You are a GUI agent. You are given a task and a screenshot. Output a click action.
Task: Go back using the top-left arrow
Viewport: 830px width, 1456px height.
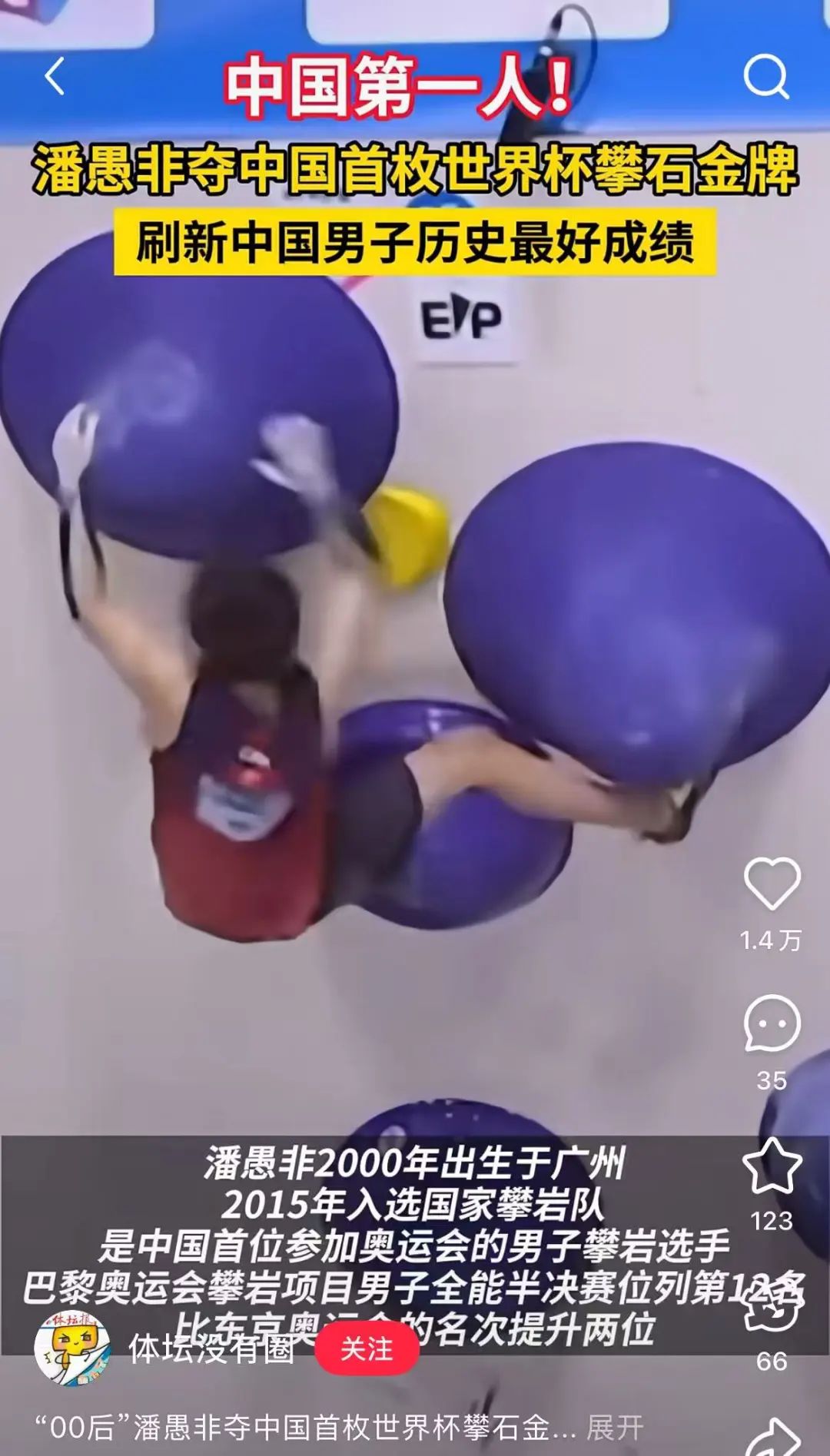[54, 77]
